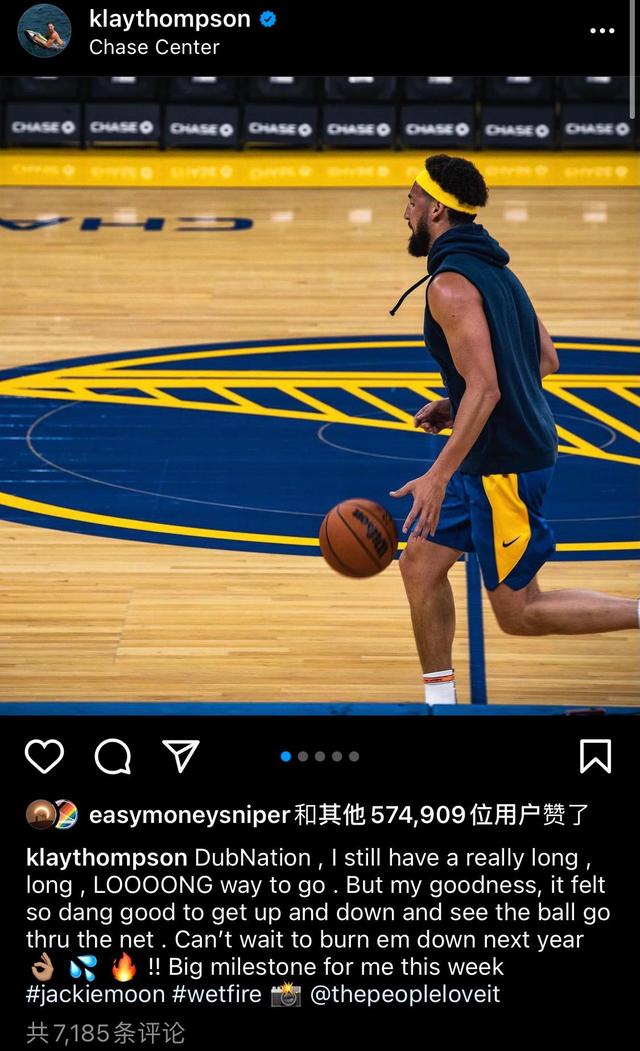The height and width of the screenshot is (1051, 640).
Task: Share the post via paper plane
Action: (x=181, y=756)
